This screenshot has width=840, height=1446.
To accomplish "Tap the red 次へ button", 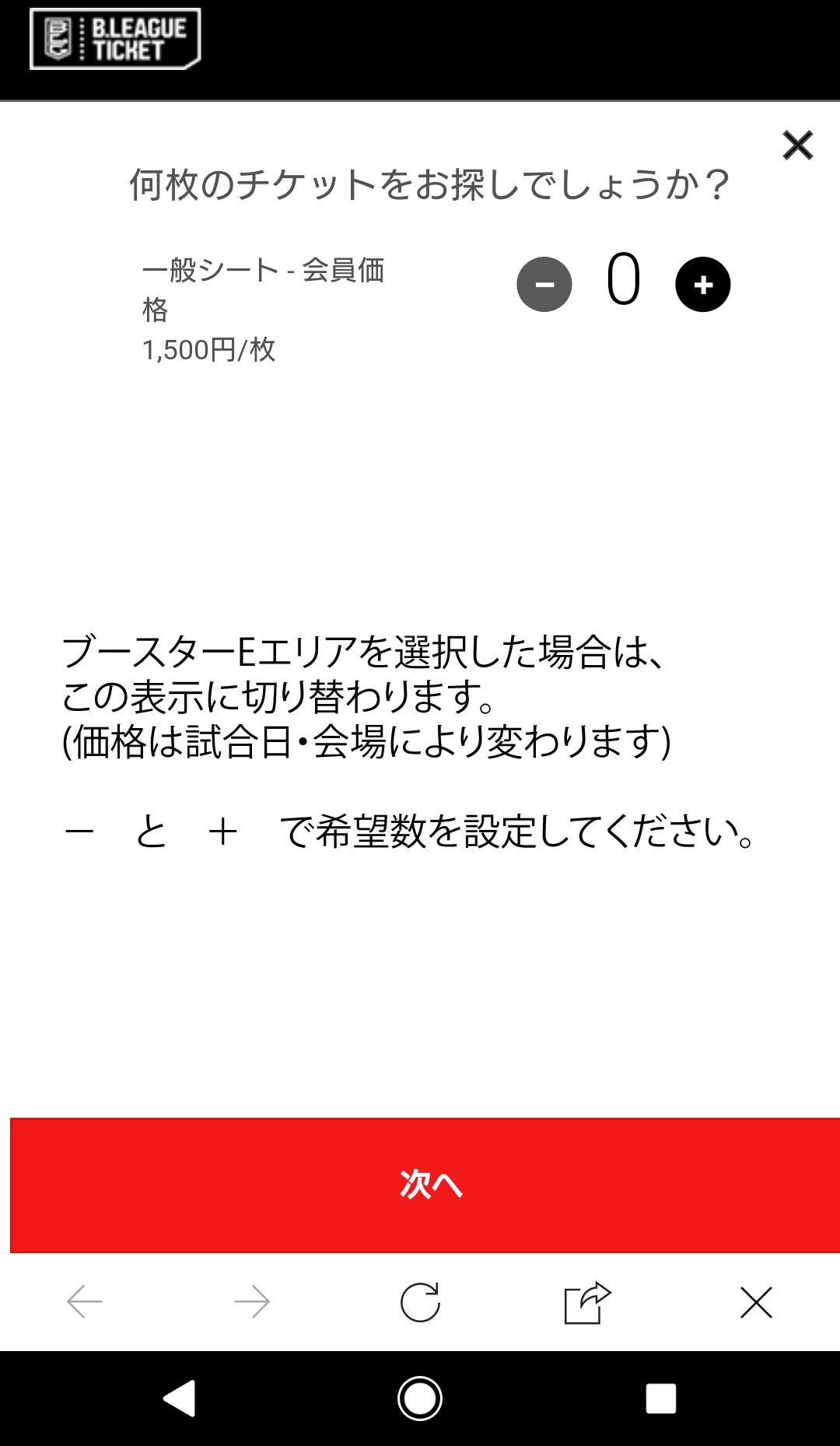I will coord(425,1185).
